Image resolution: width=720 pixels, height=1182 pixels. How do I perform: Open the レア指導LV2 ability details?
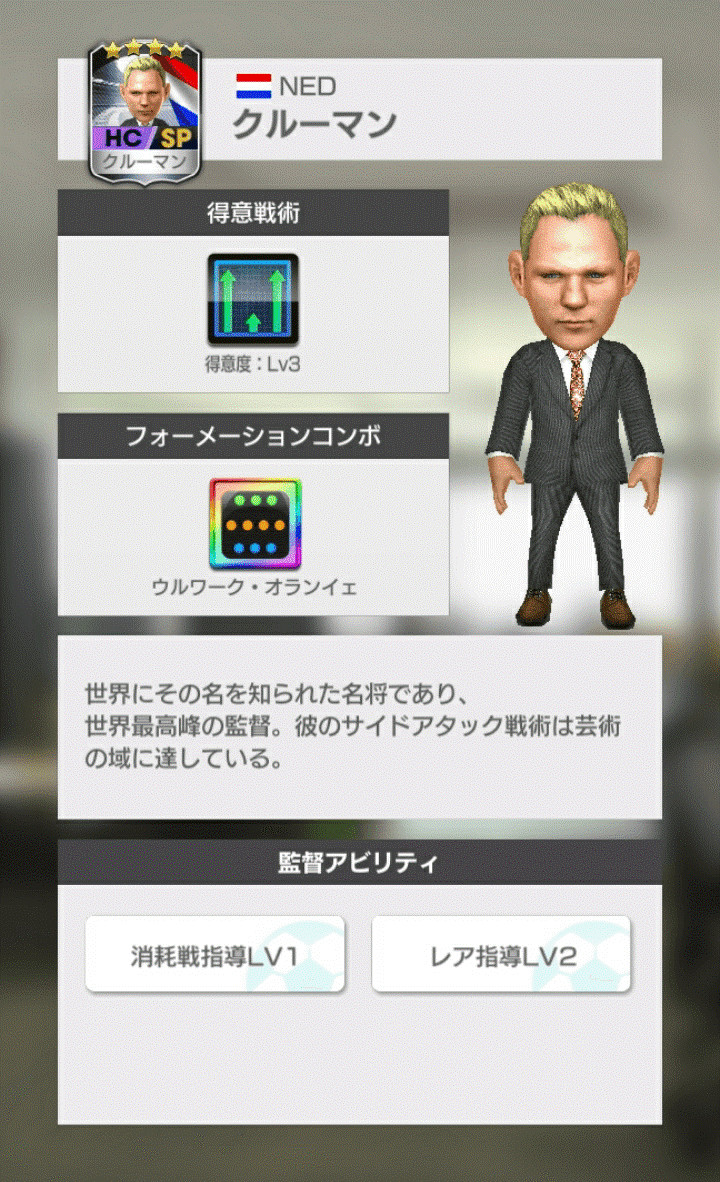point(501,954)
